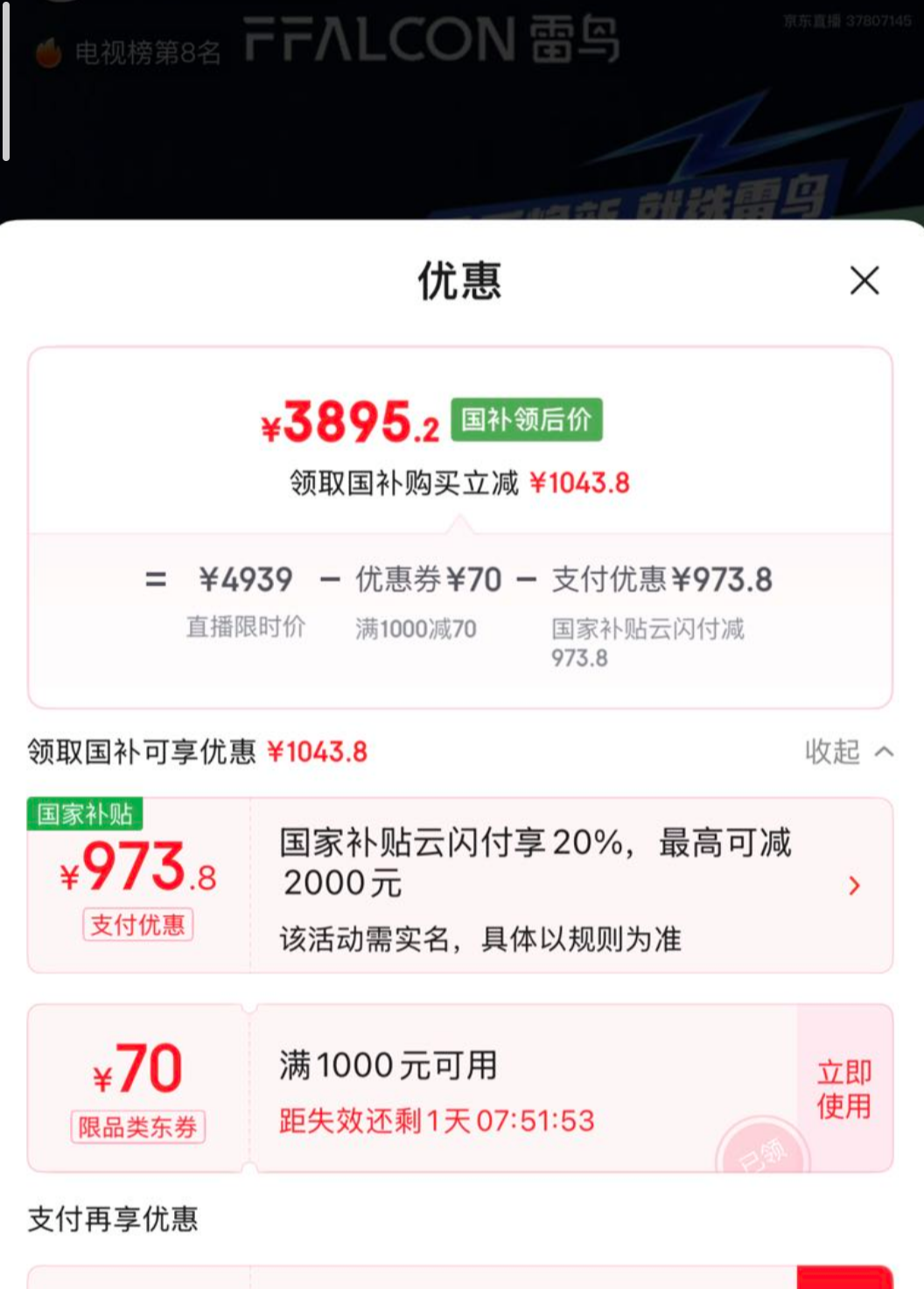Select the 国补领后价 green price tag
Viewport: 924px width, 1289px height.
tap(526, 419)
